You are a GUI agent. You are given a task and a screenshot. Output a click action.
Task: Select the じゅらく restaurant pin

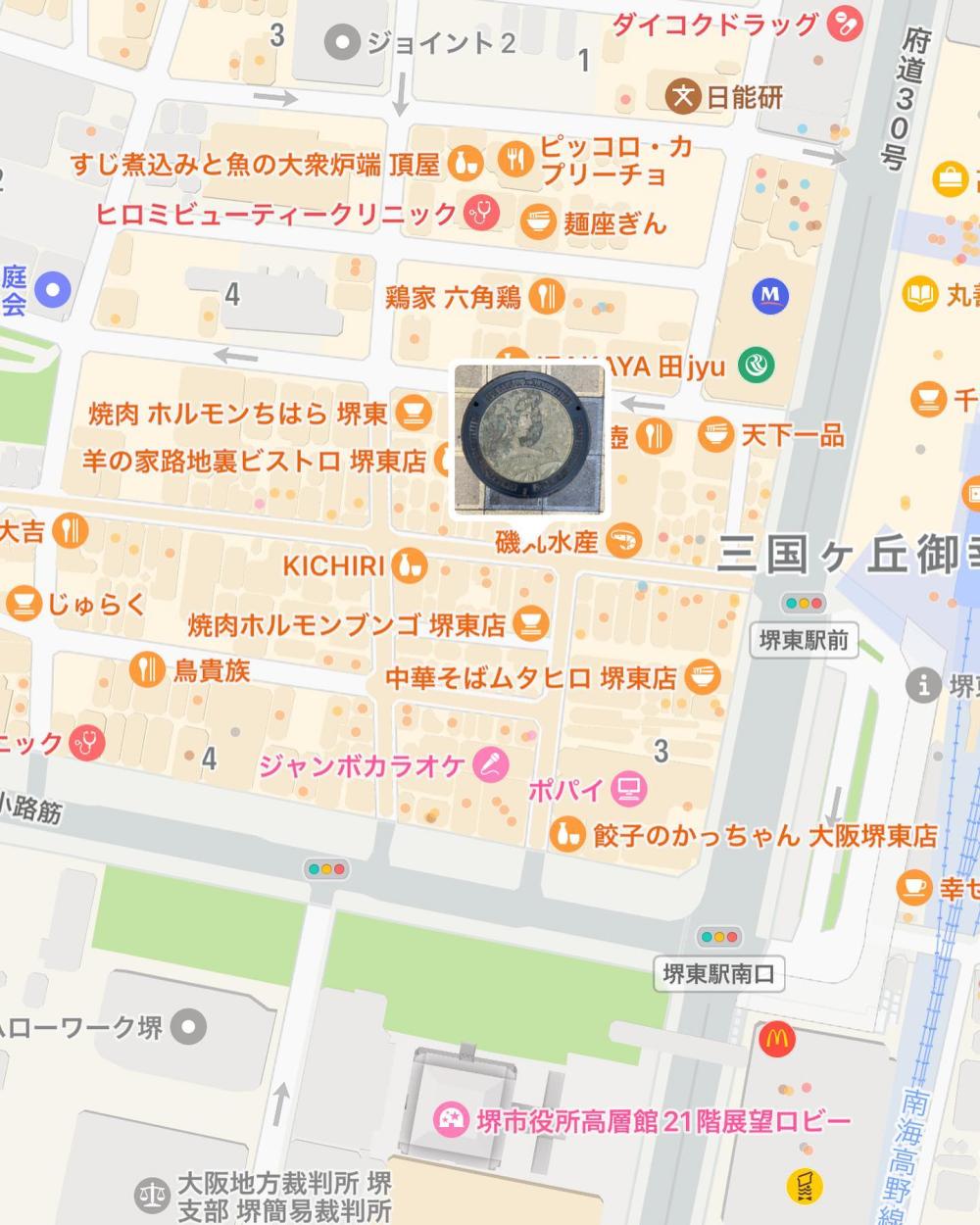(x=24, y=604)
